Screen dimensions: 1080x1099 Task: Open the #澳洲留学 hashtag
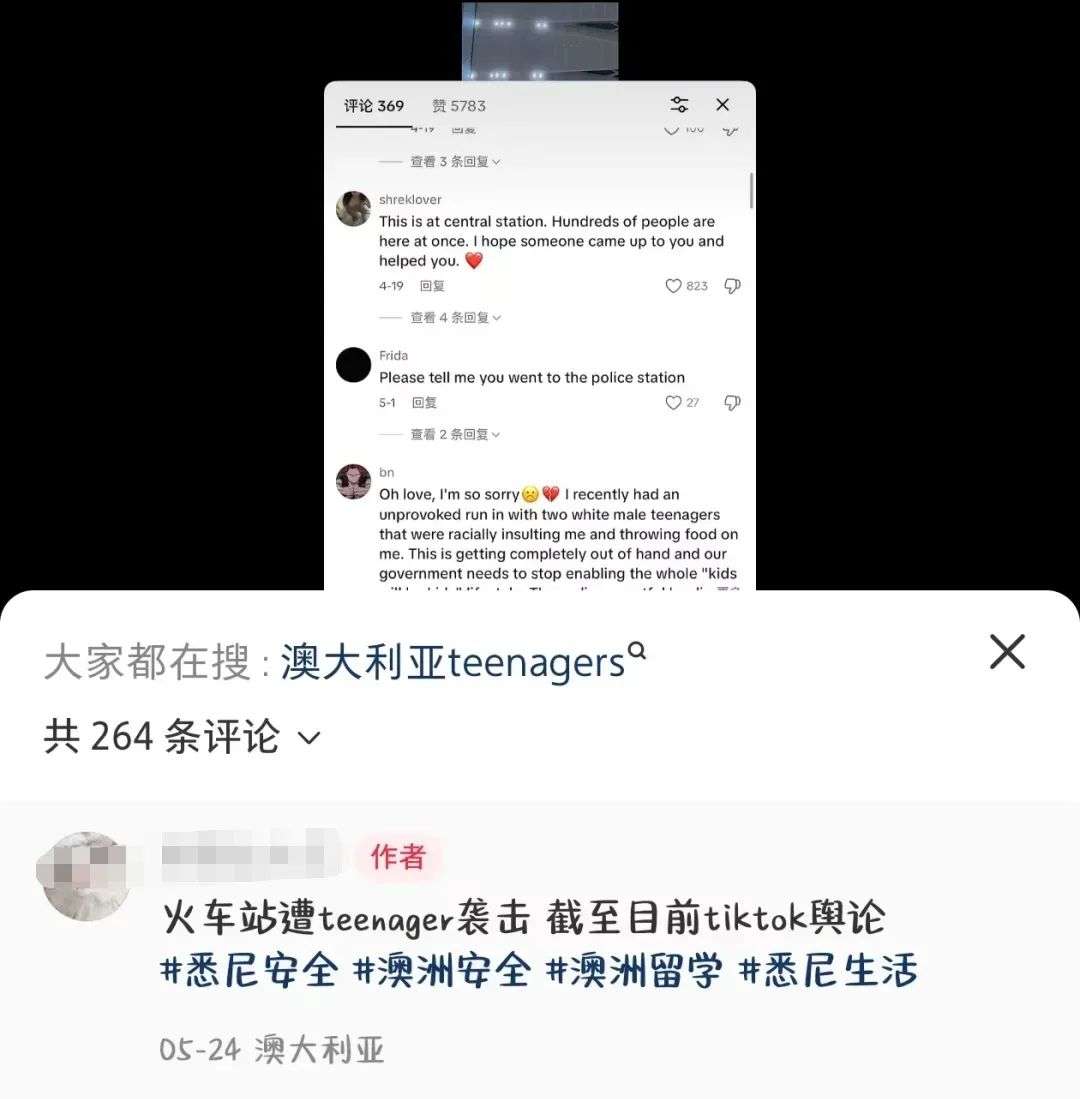(634, 970)
